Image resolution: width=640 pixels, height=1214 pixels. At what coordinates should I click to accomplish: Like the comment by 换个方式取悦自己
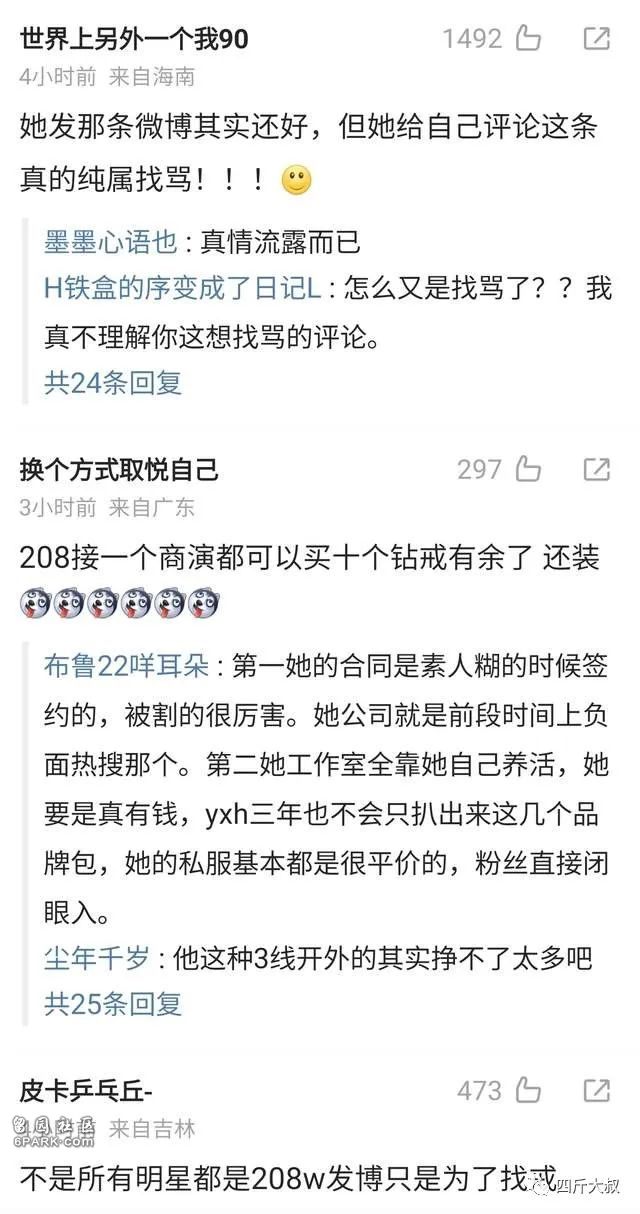(527, 469)
